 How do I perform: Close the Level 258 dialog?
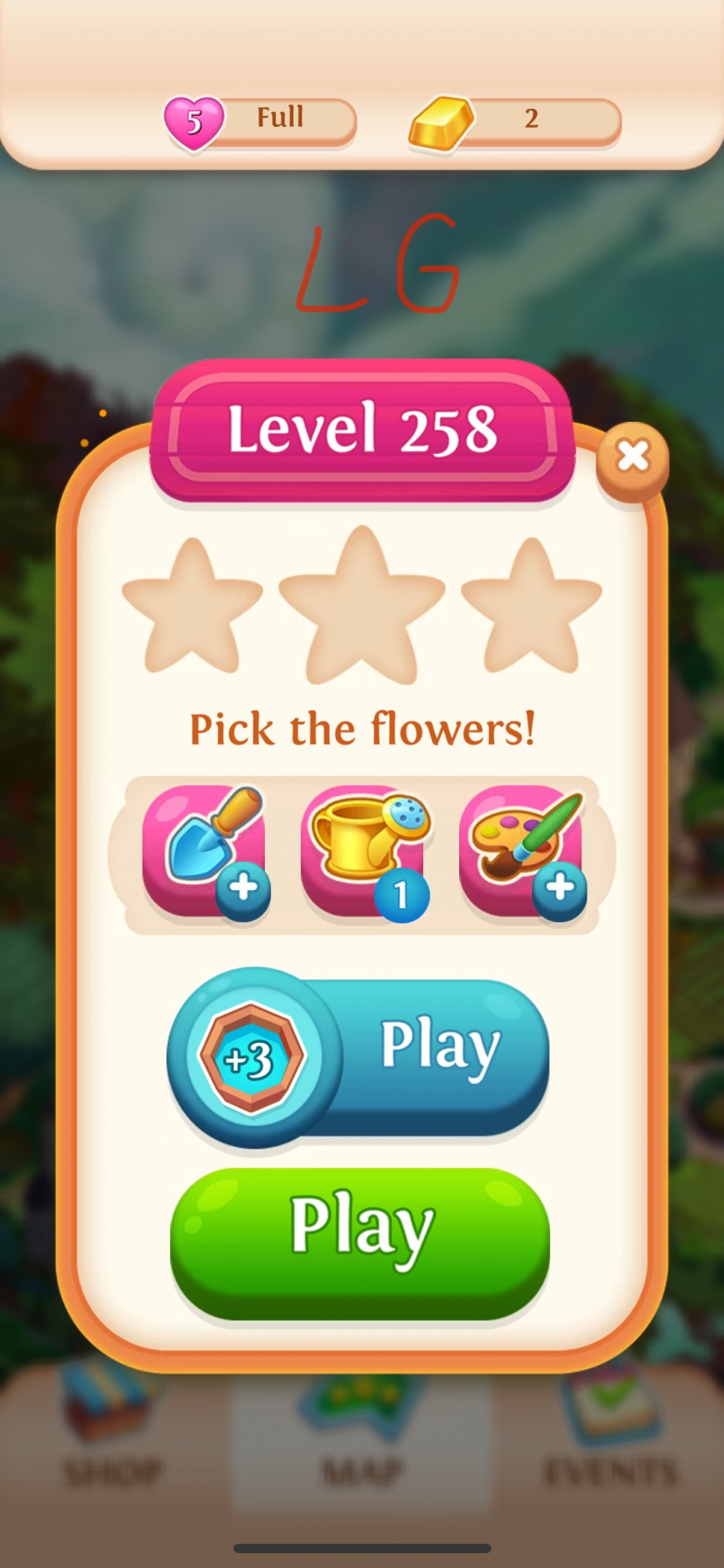(632, 457)
